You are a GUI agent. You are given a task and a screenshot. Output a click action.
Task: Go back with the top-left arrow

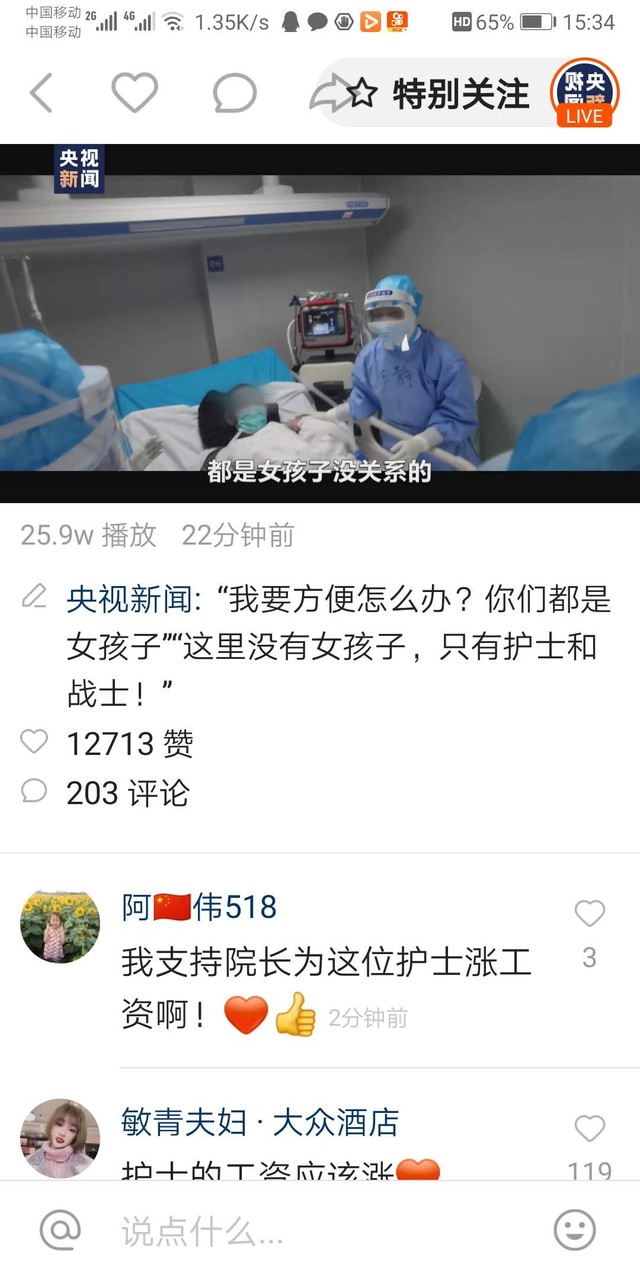click(41, 94)
